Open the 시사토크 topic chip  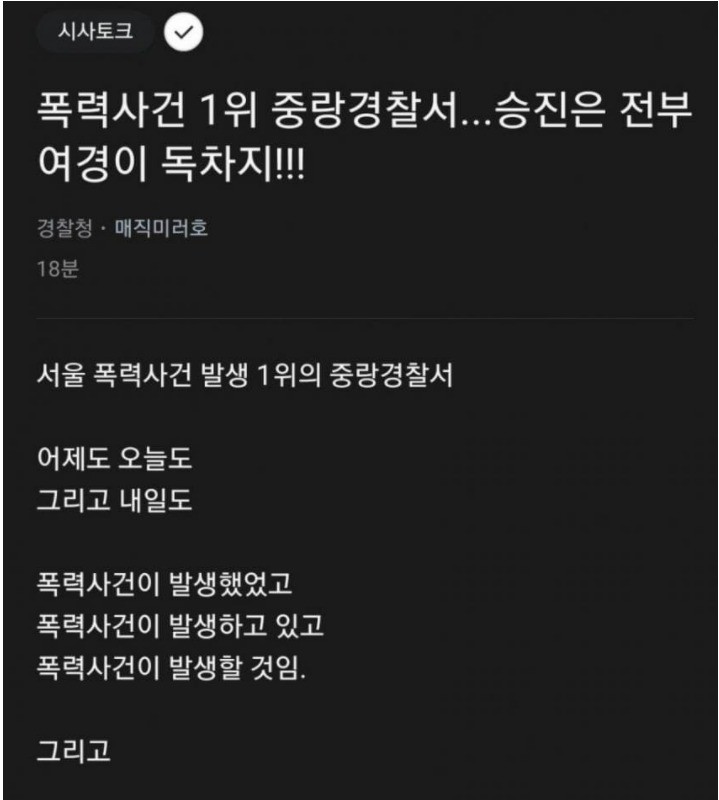coord(96,33)
